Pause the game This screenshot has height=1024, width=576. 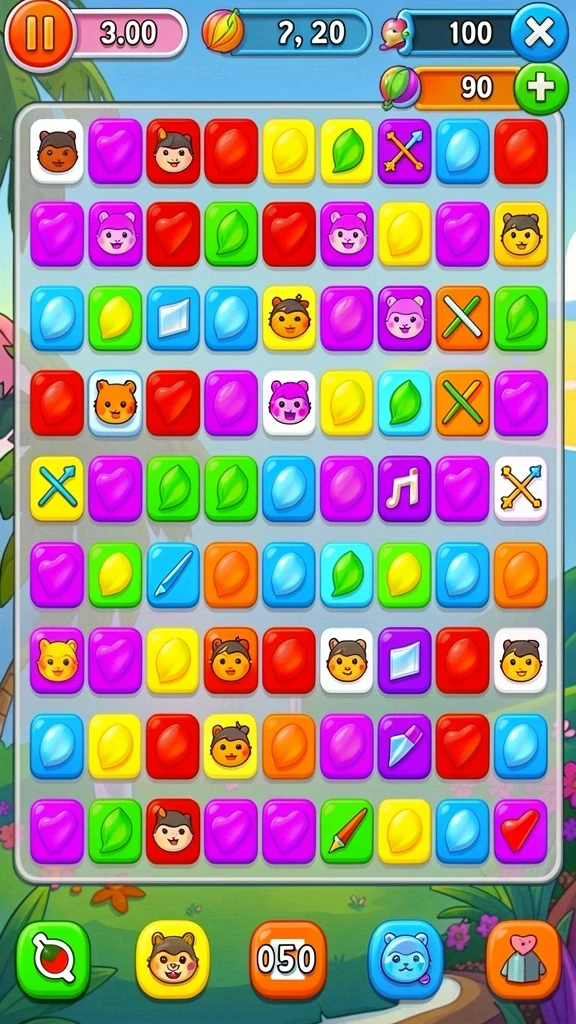pos(39,34)
